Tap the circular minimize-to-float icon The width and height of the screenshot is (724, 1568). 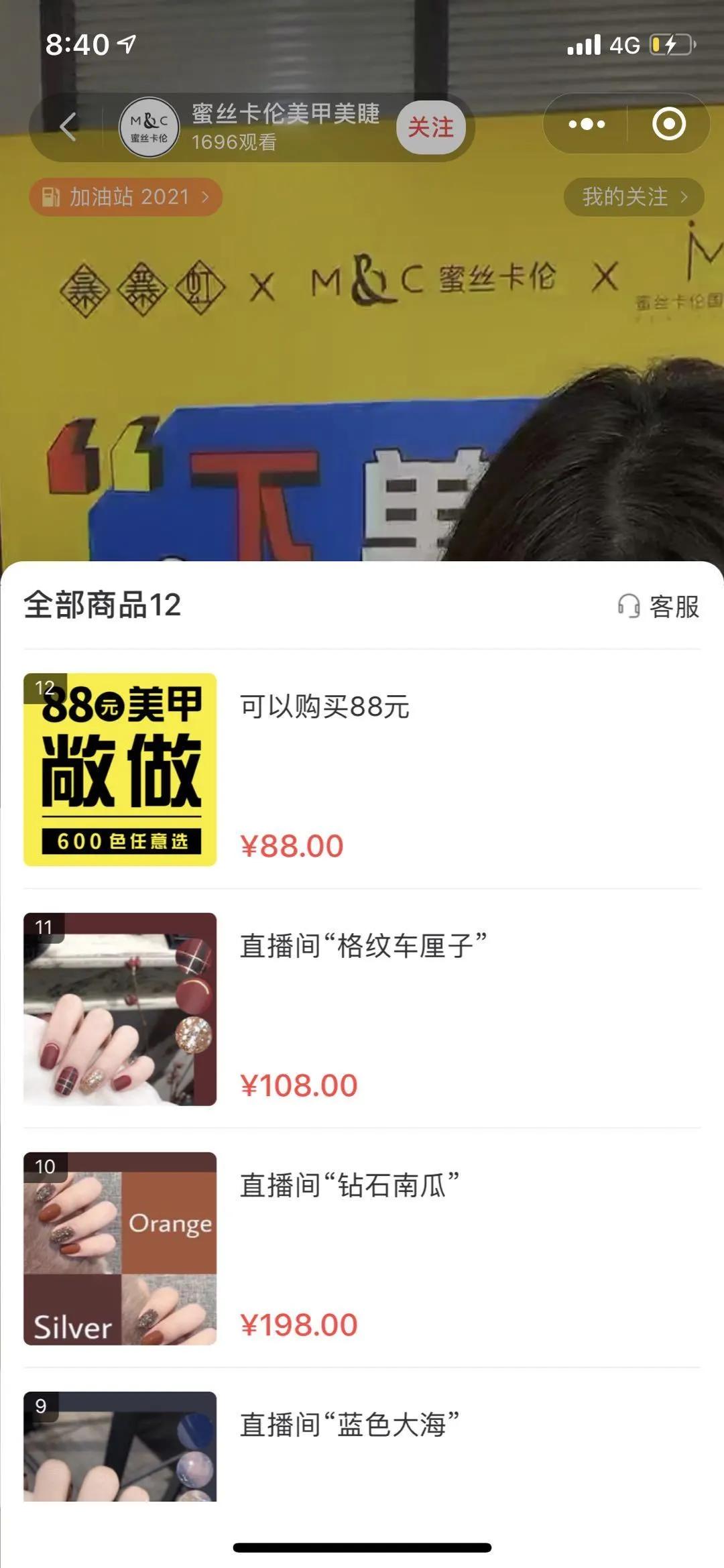(x=670, y=124)
